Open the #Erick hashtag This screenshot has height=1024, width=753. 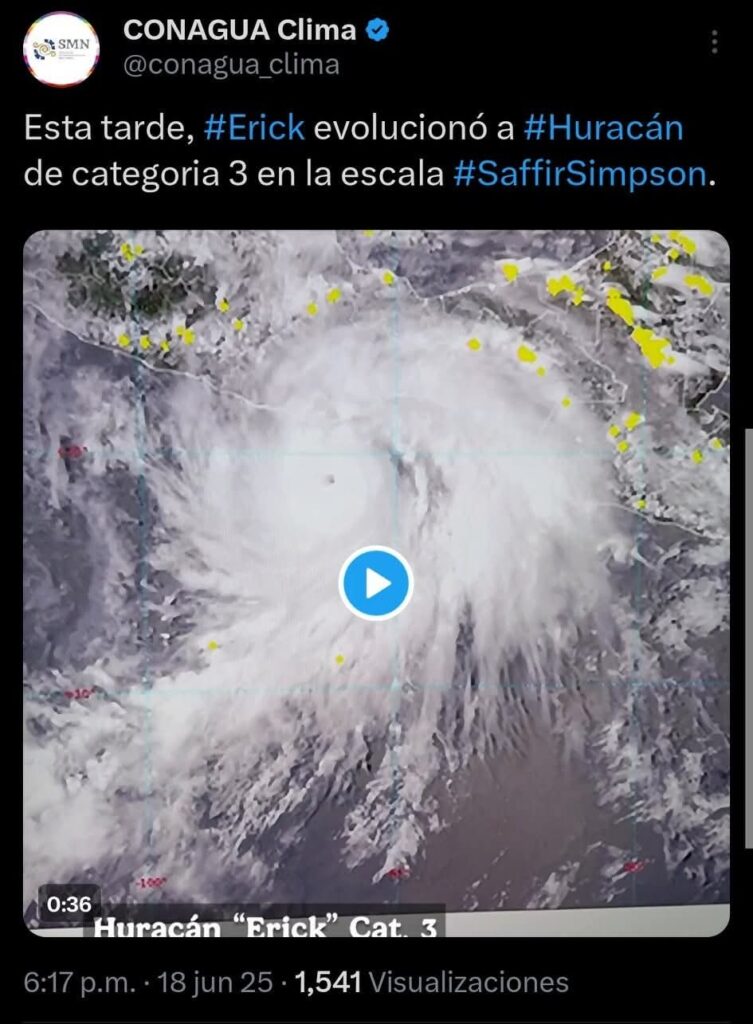[253, 129]
